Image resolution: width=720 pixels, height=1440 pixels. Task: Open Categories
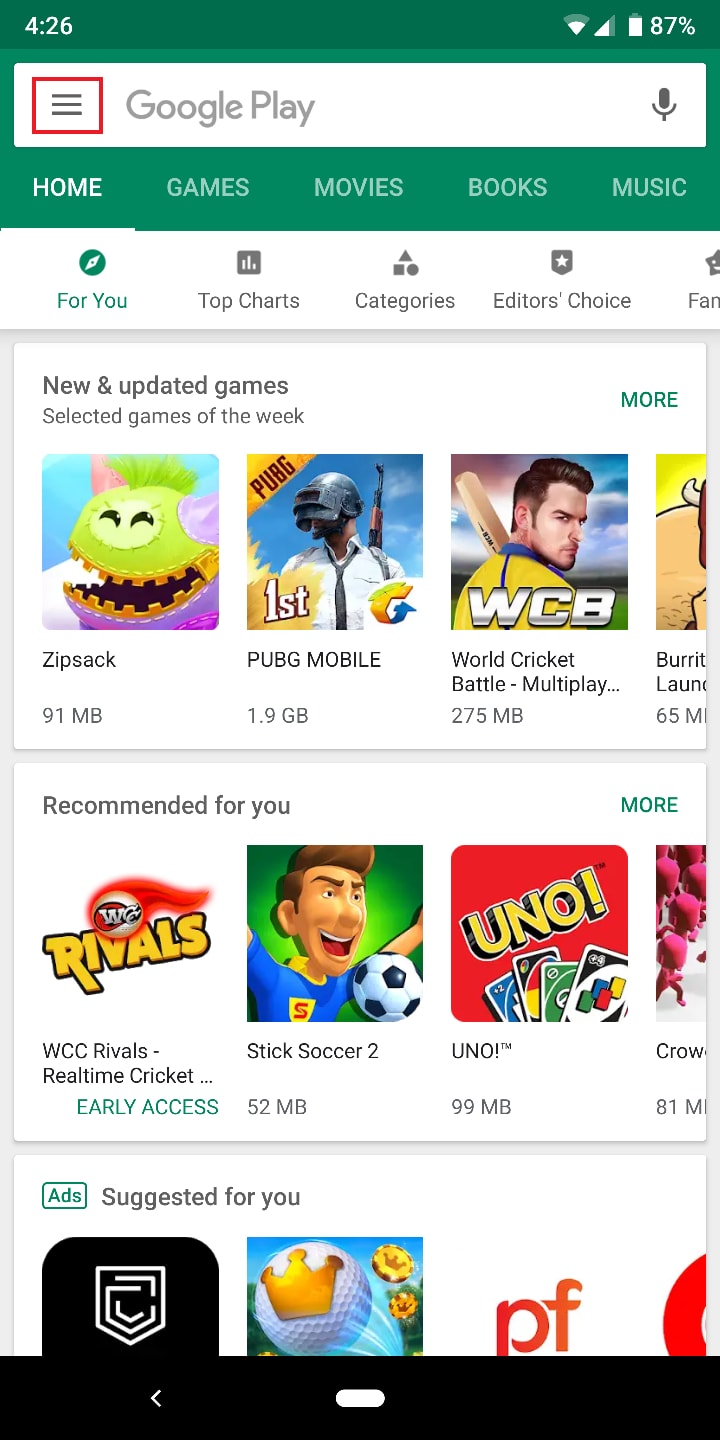tap(405, 280)
